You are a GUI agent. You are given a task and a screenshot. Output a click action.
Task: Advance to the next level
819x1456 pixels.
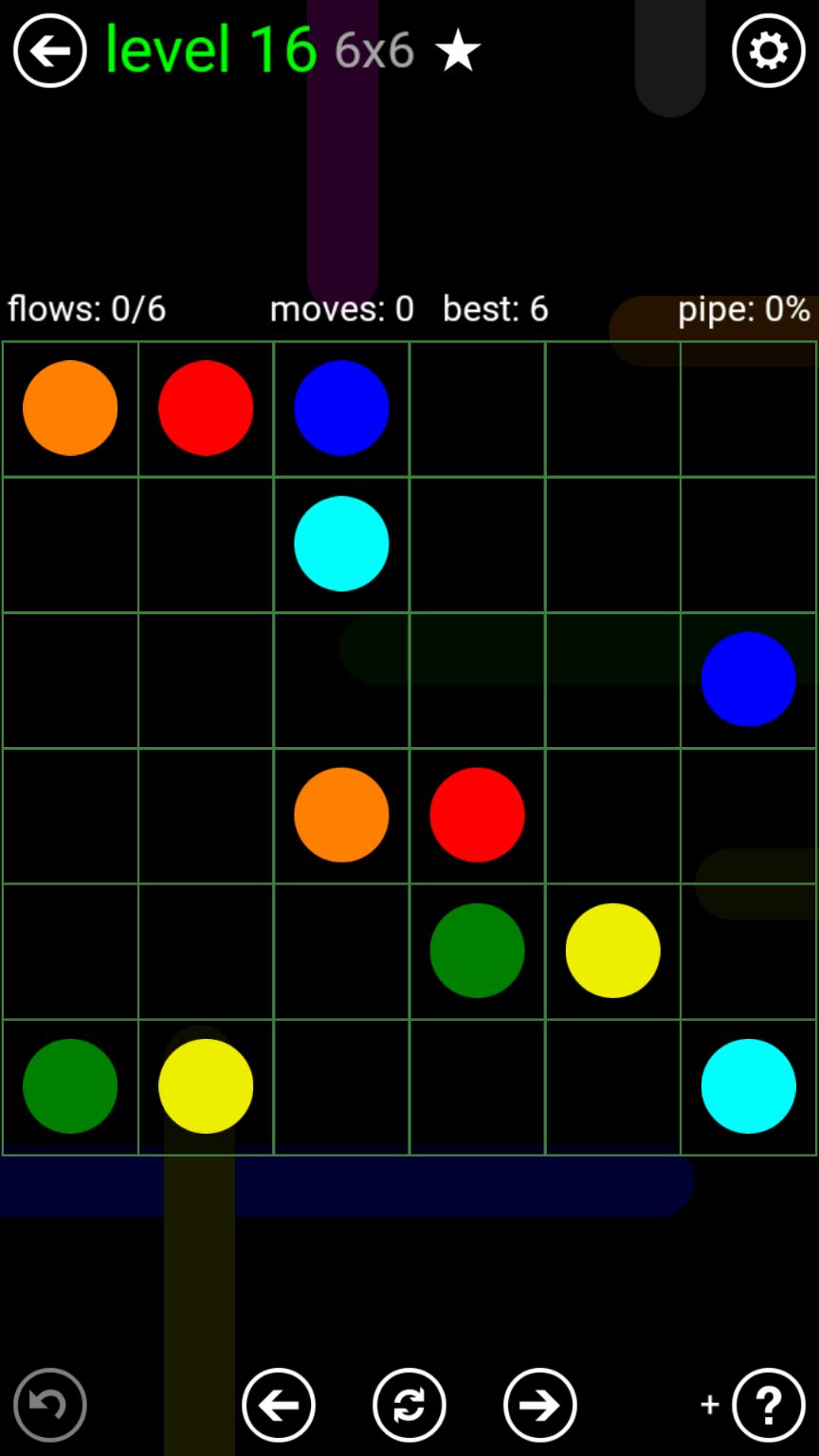pos(540,1405)
